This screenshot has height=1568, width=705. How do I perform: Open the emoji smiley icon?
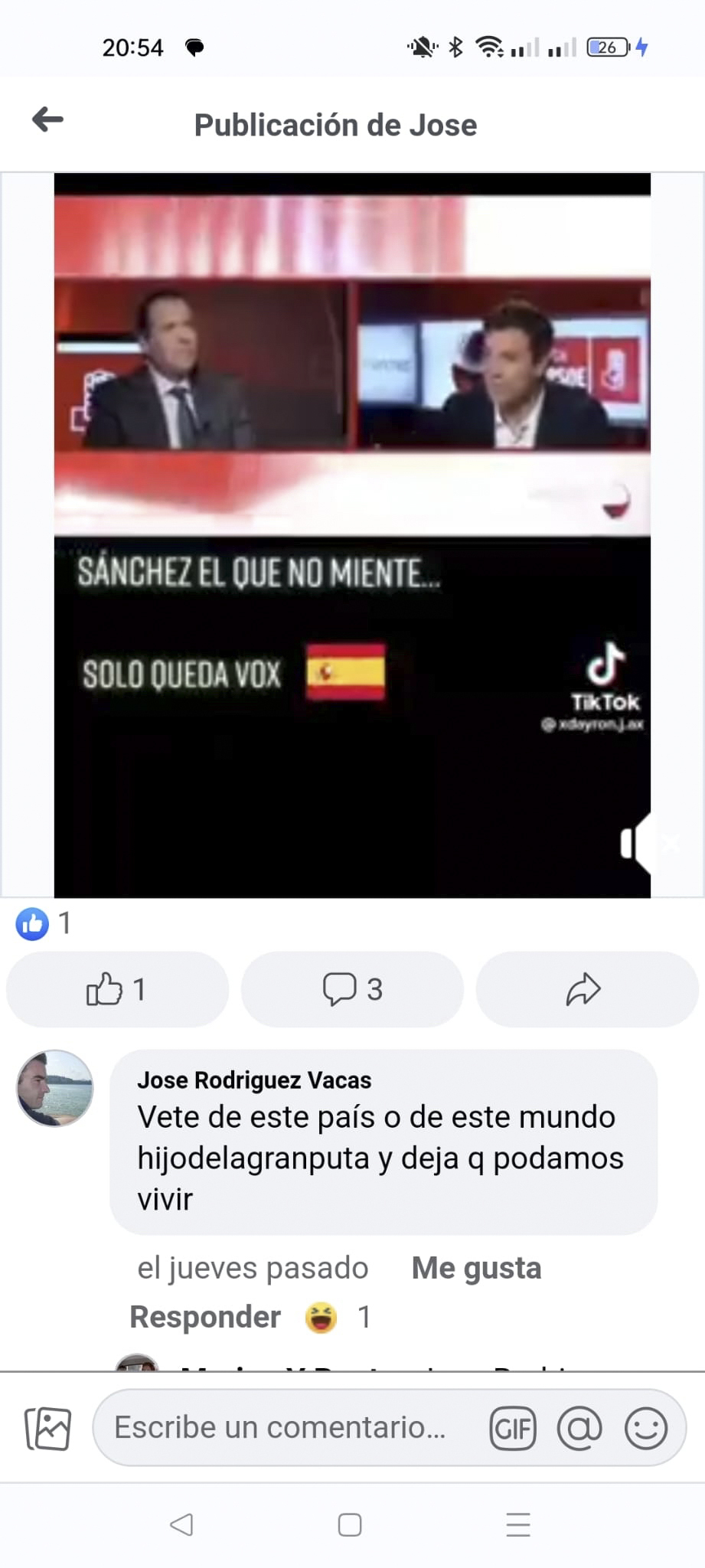pyautogui.click(x=647, y=1427)
